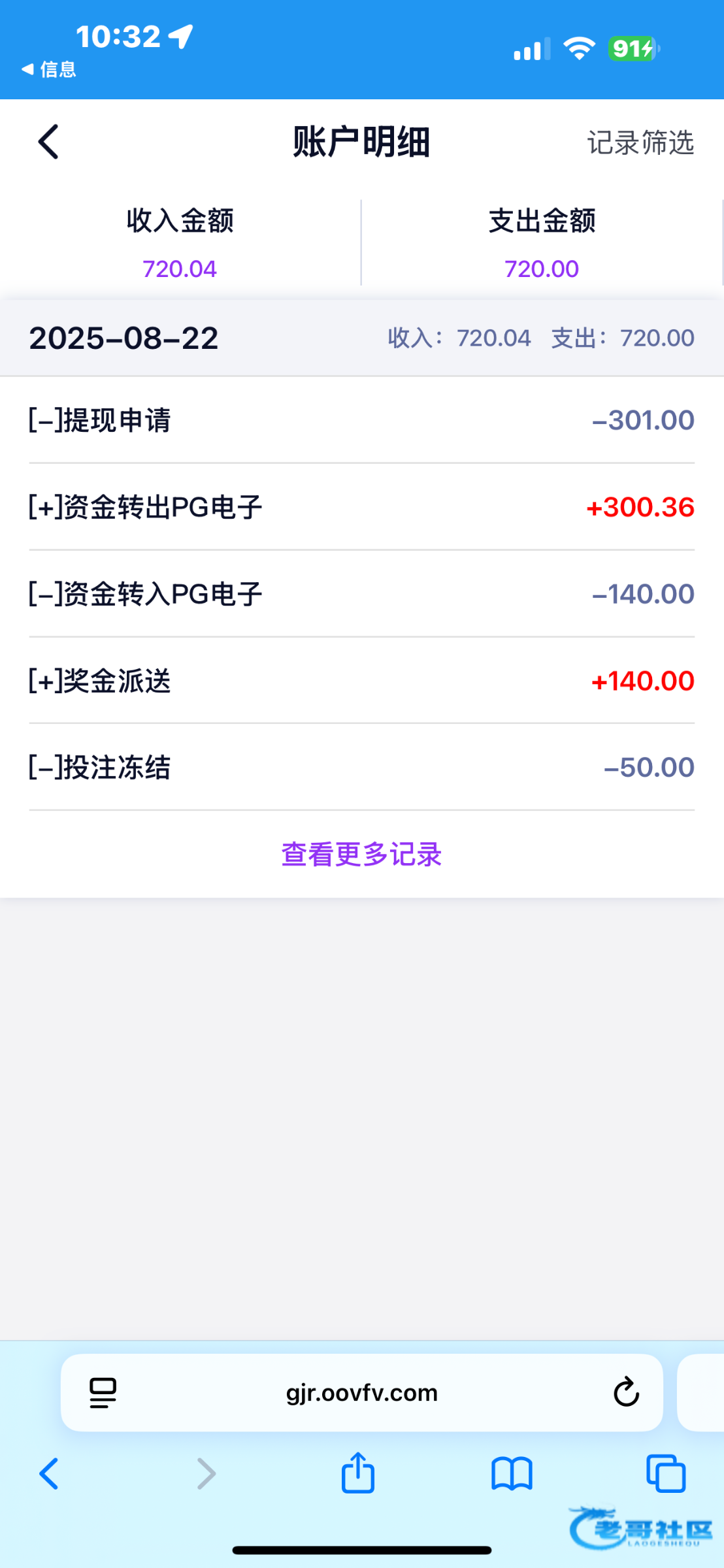The image size is (724, 1568).
Task: Open Safari page settings icon
Action: pyautogui.click(x=103, y=1392)
